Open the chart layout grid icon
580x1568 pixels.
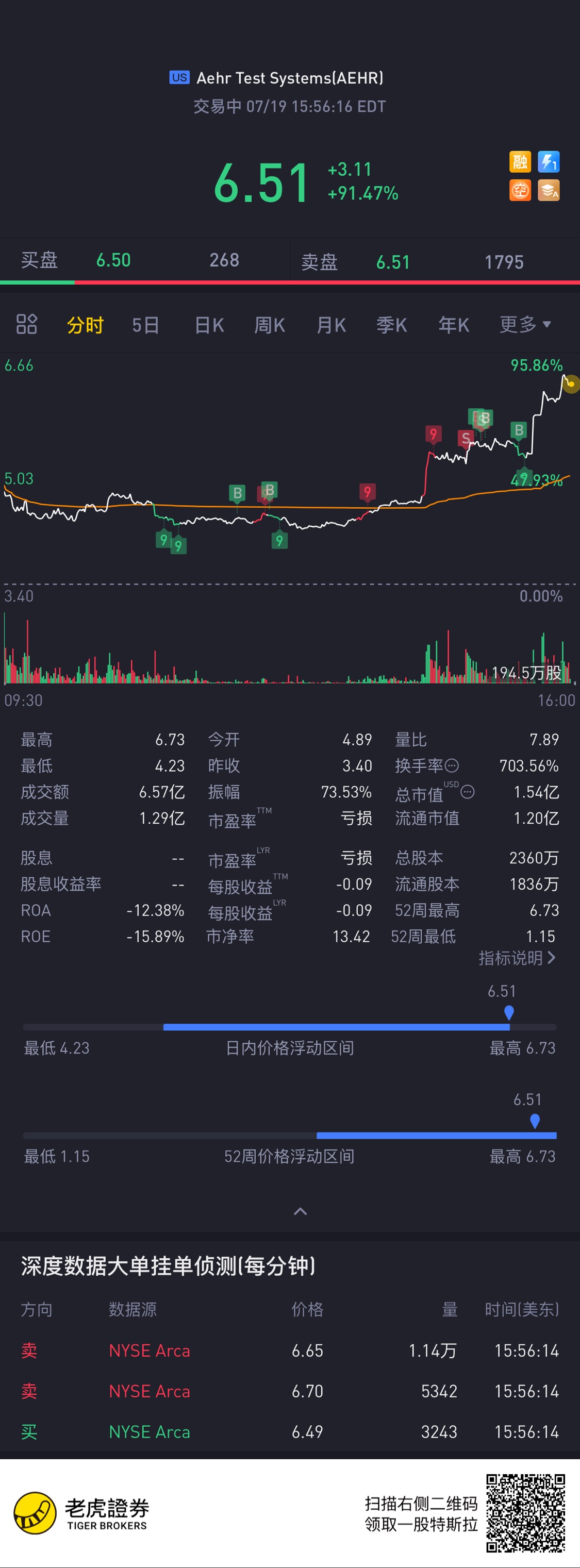(27, 324)
